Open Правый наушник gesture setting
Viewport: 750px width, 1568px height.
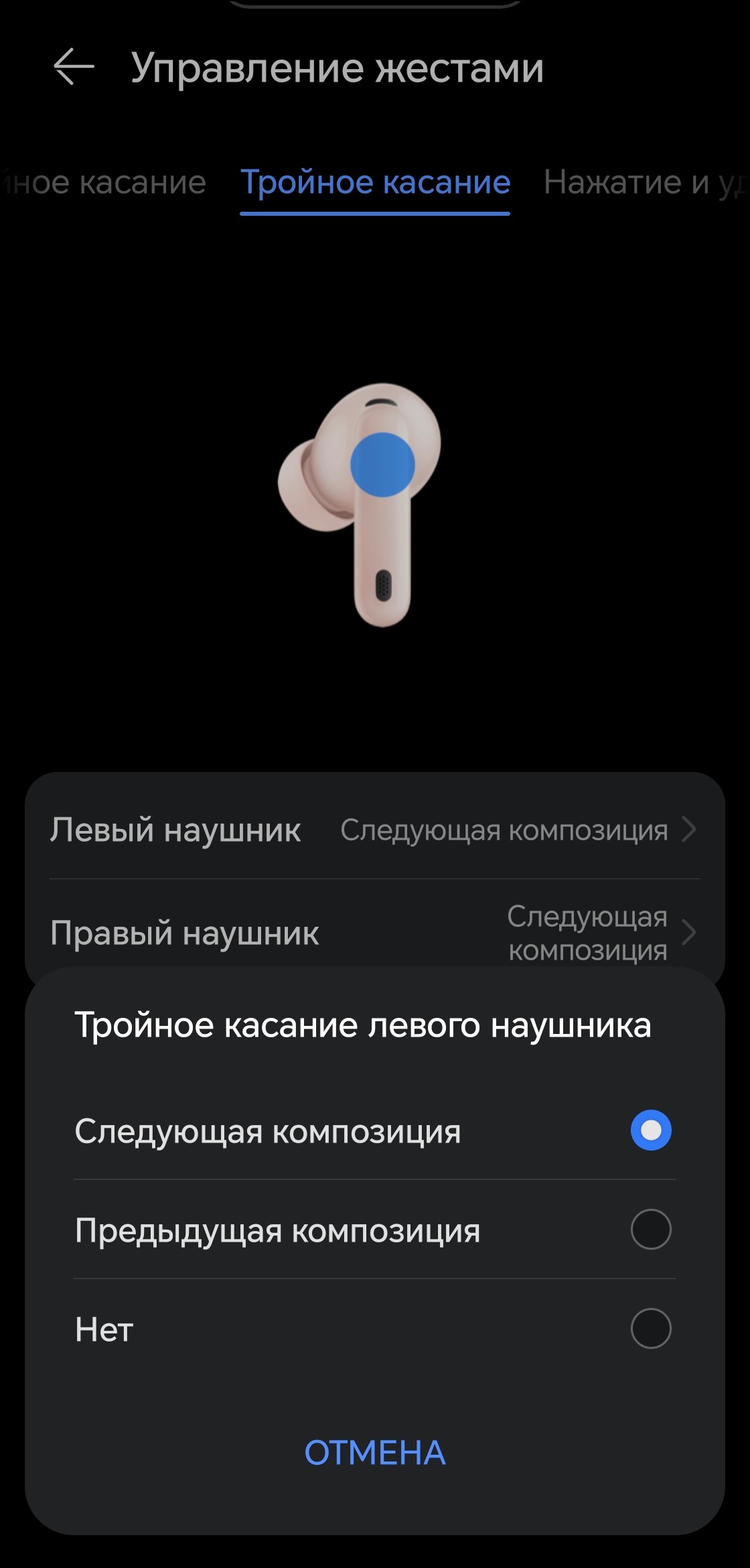tap(374, 933)
